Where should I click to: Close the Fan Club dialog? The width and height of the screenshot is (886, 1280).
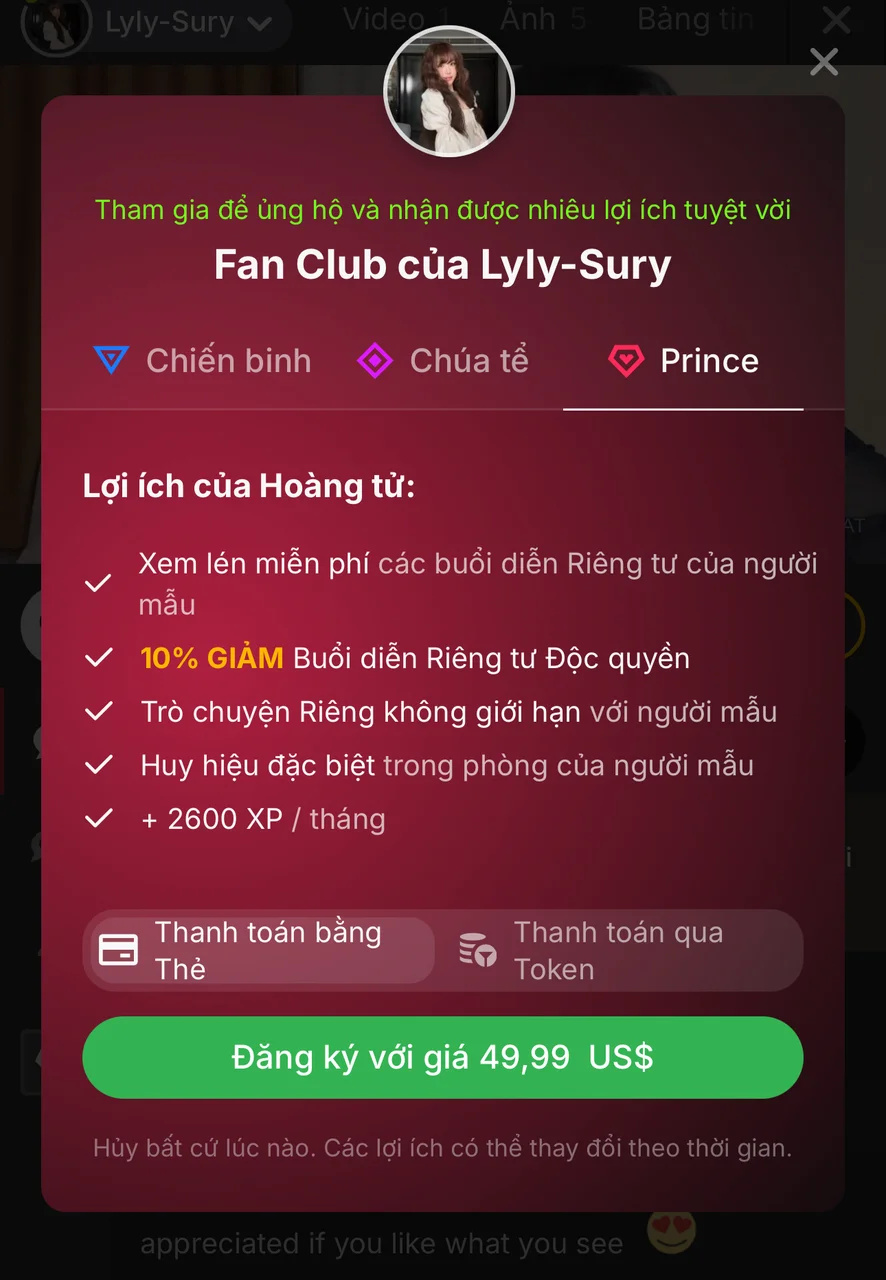click(823, 63)
